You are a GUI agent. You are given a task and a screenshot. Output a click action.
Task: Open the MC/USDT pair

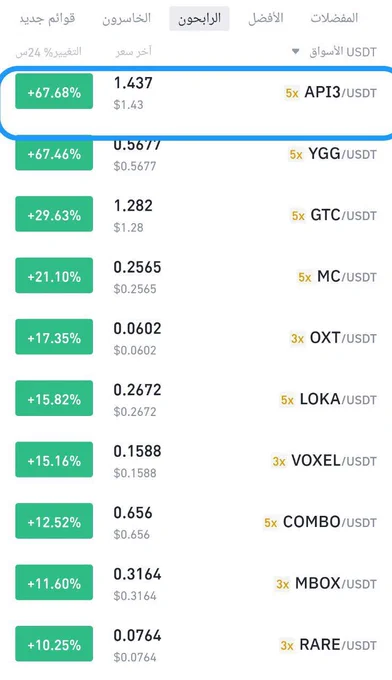click(x=196, y=277)
